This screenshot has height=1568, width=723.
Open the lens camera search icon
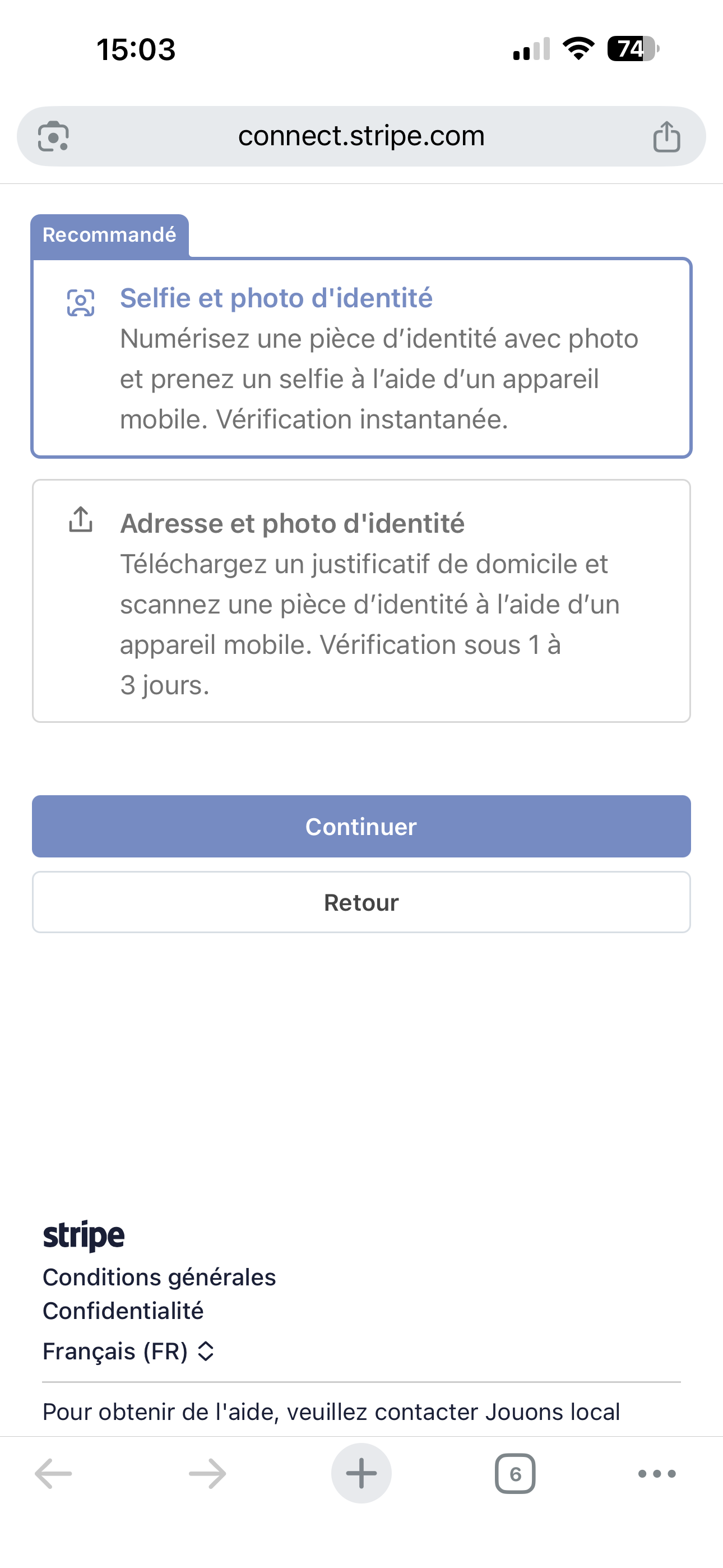[x=54, y=136]
